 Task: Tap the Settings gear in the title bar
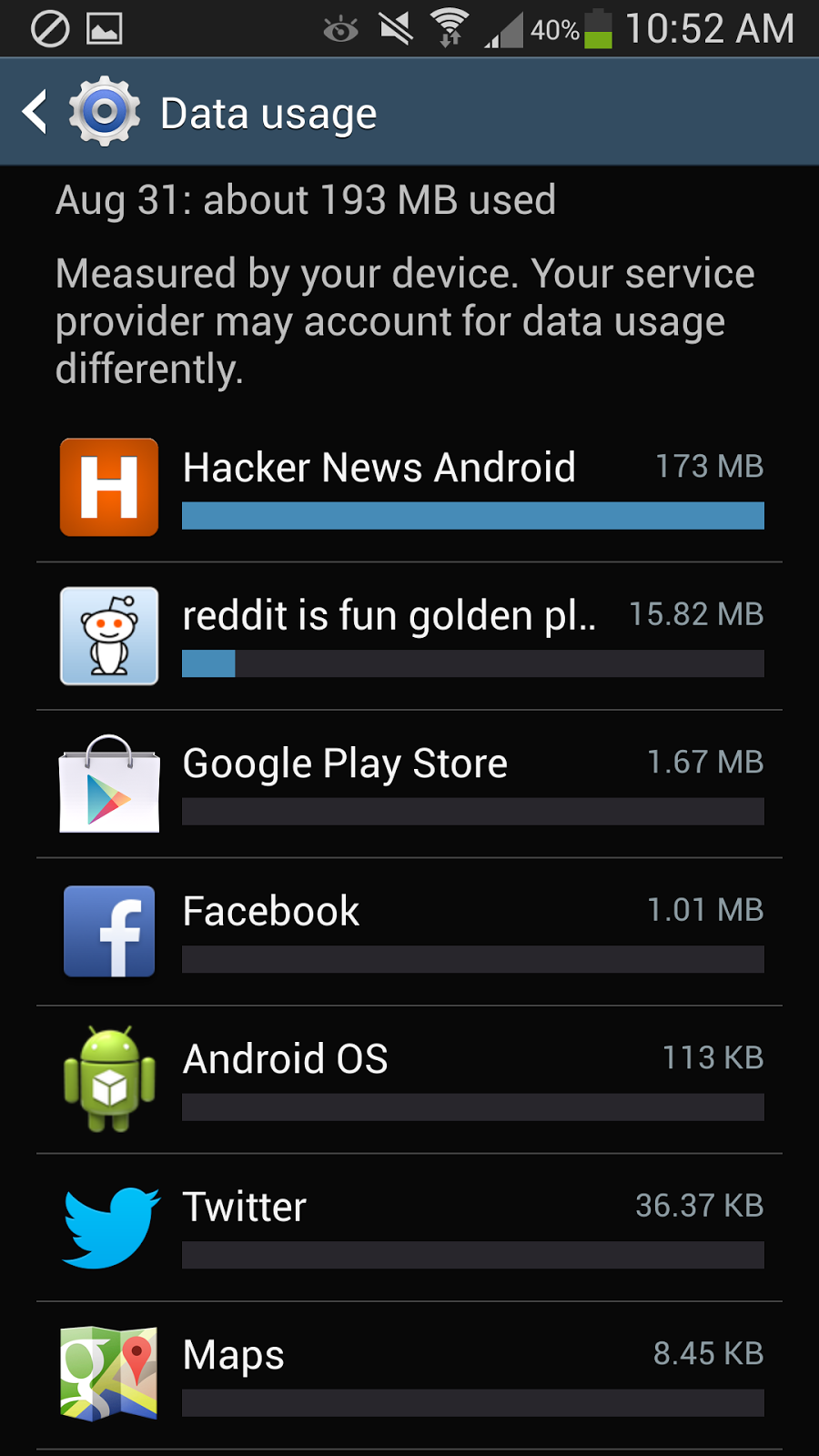click(103, 111)
